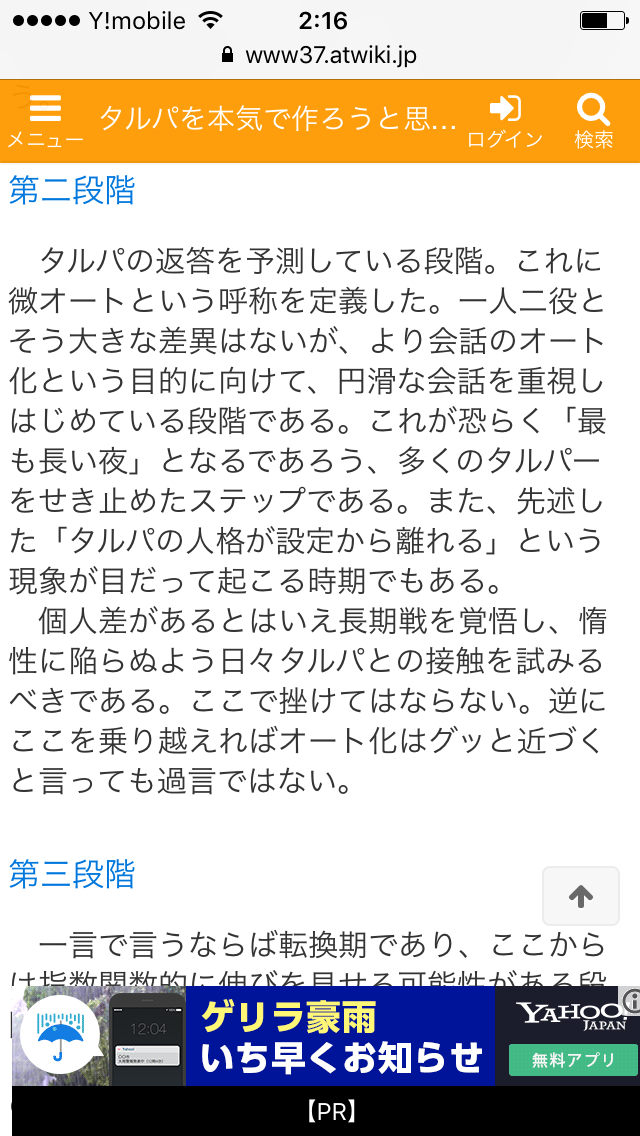640x1136 pixels.
Task: Open the Yahoo ゲリラ豪雨 ad banner
Action: pos(320,1036)
